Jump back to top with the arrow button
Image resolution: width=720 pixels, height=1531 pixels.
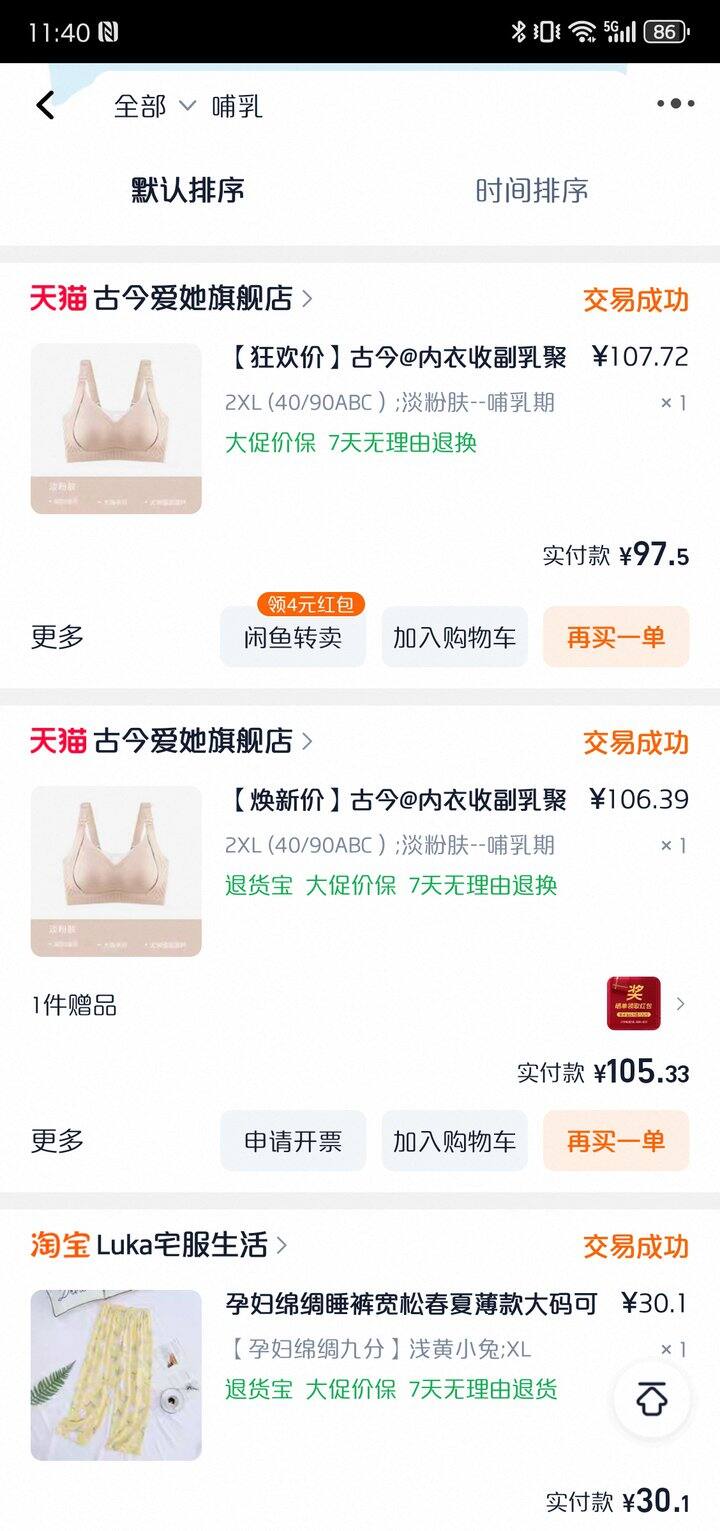tap(652, 1399)
